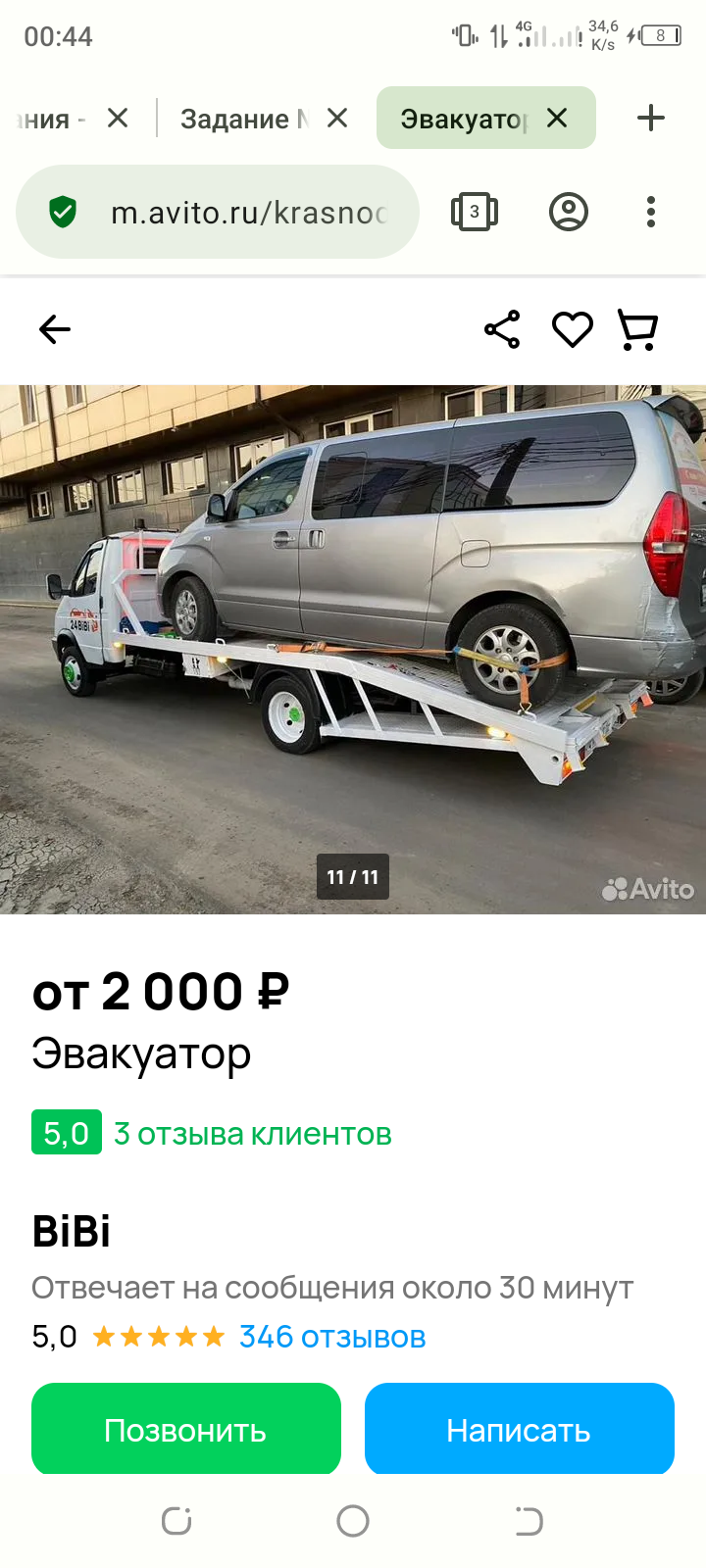Open 3 отзыва клиентов reviews
This screenshot has height=1568, width=706.
coord(253,1134)
